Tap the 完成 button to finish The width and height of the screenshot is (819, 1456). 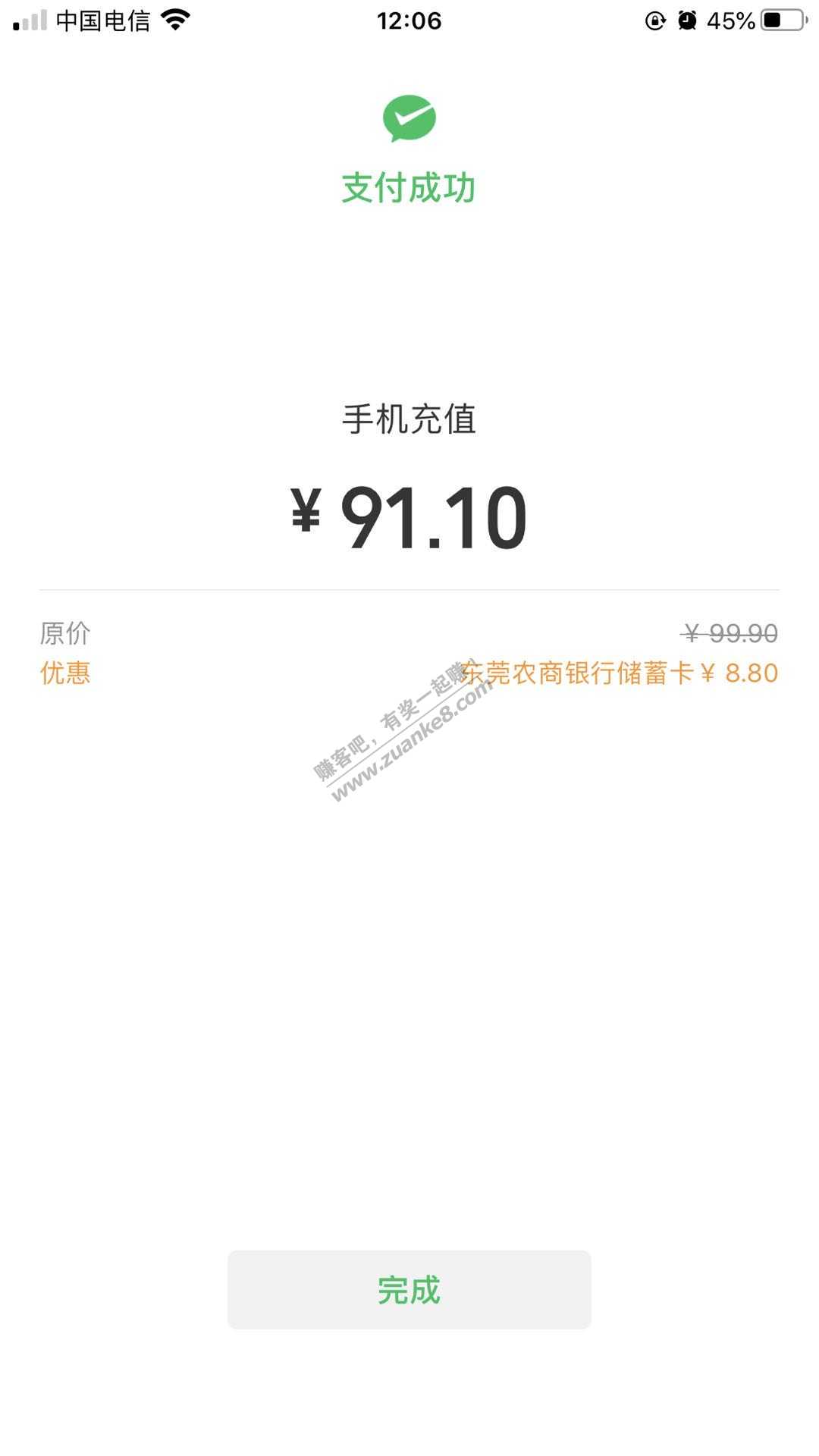click(x=409, y=1290)
